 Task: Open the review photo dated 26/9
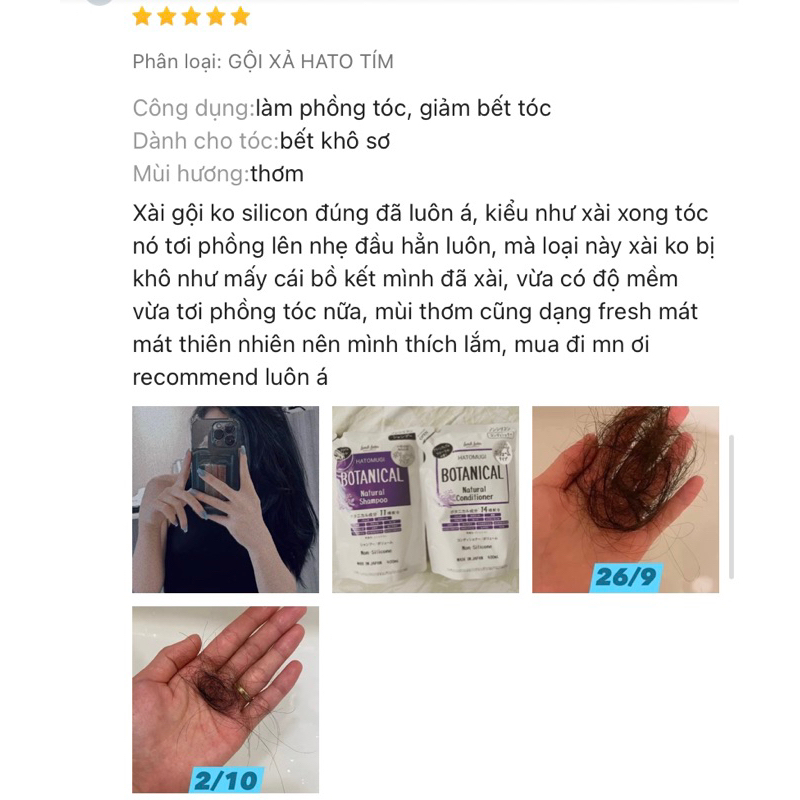point(625,499)
